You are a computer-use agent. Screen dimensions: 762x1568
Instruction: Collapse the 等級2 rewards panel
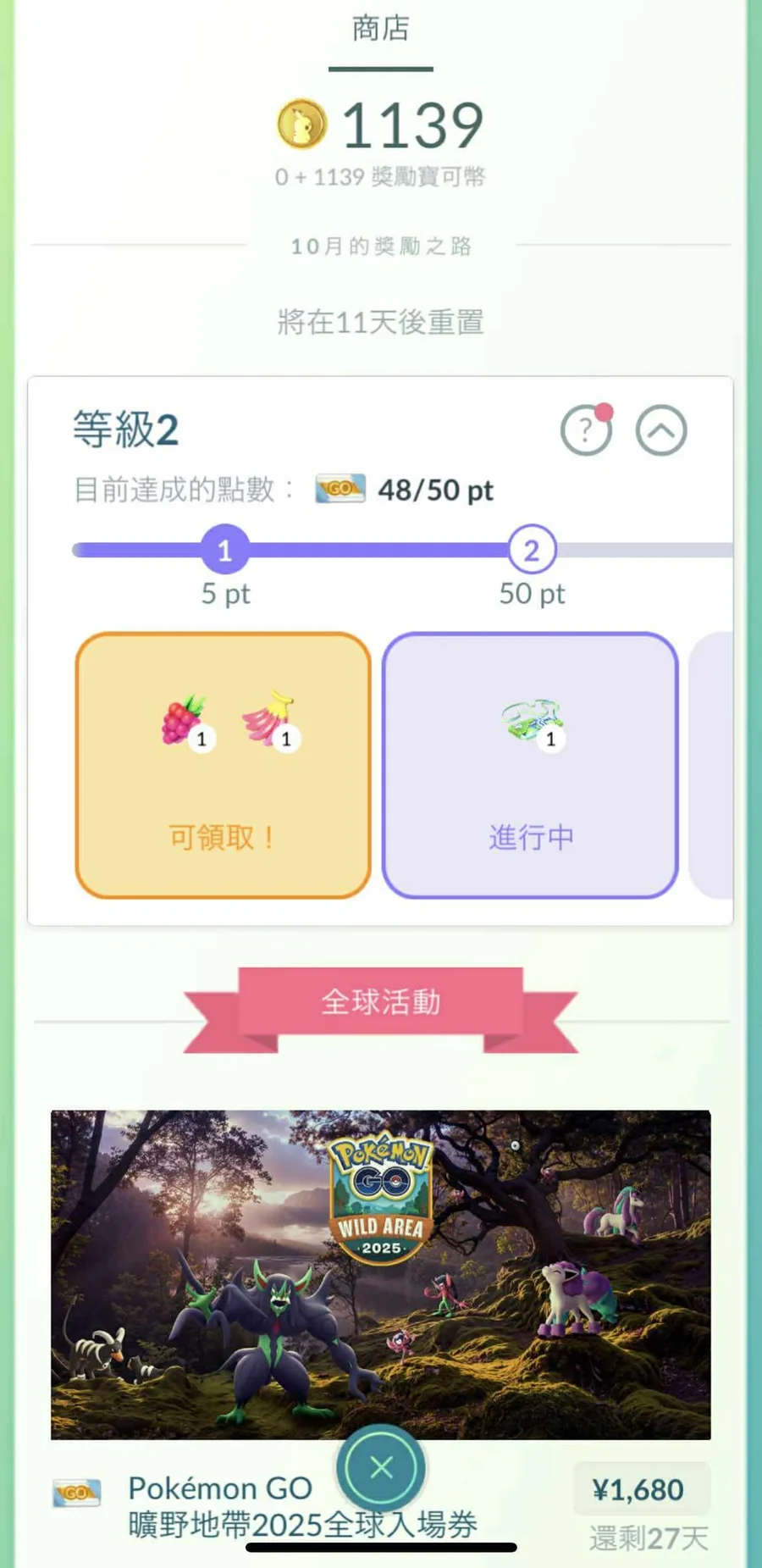(661, 431)
